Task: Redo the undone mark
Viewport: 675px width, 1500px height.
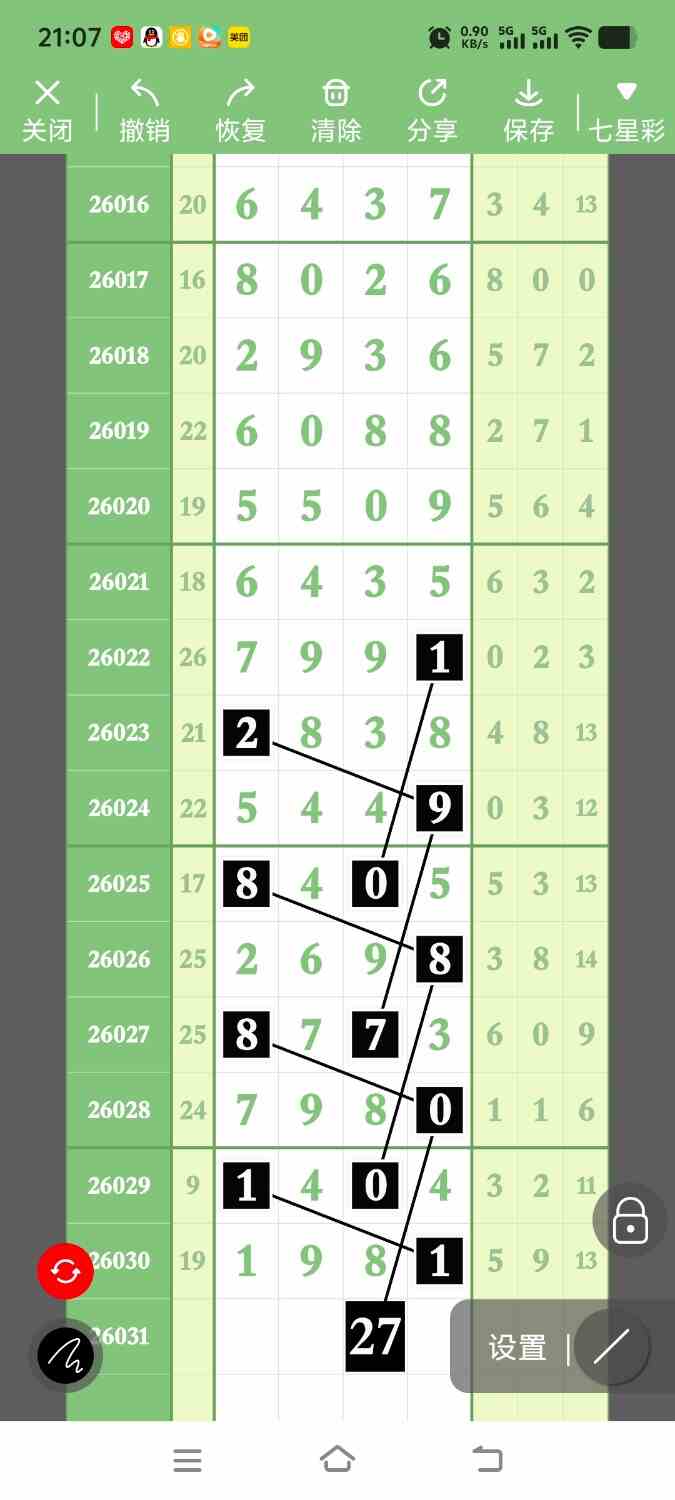Action: pos(240,111)
